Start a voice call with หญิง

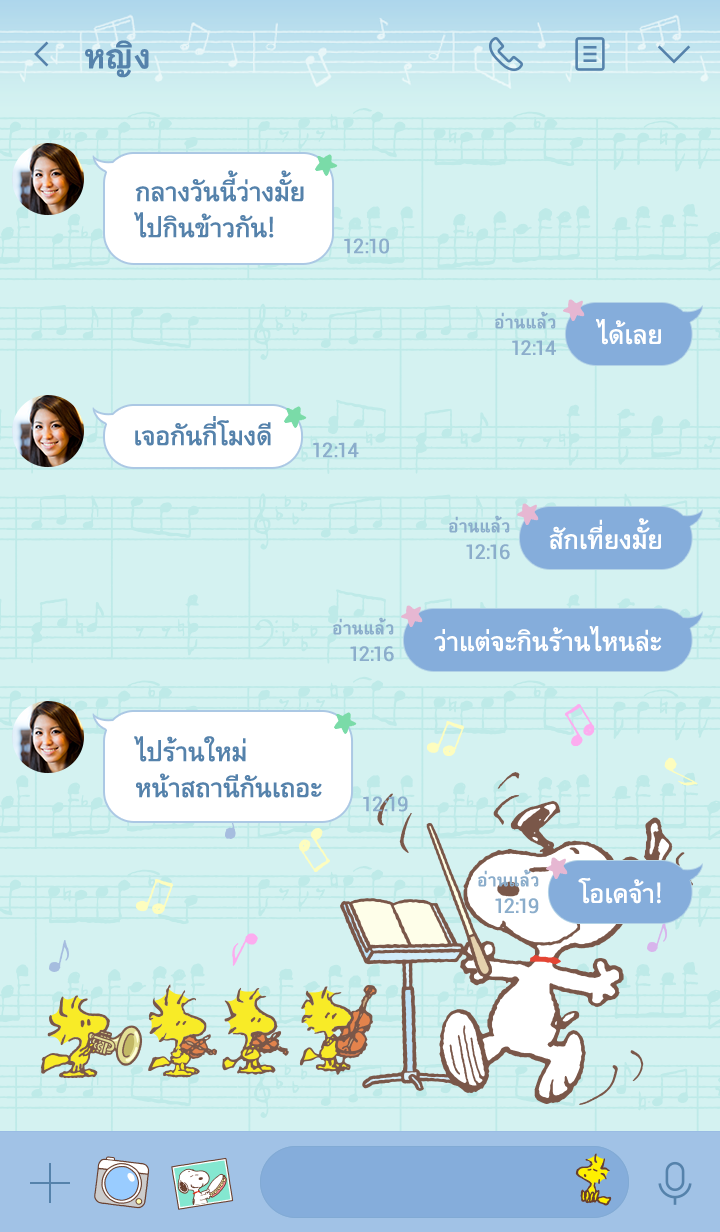[x=505, y=55]
